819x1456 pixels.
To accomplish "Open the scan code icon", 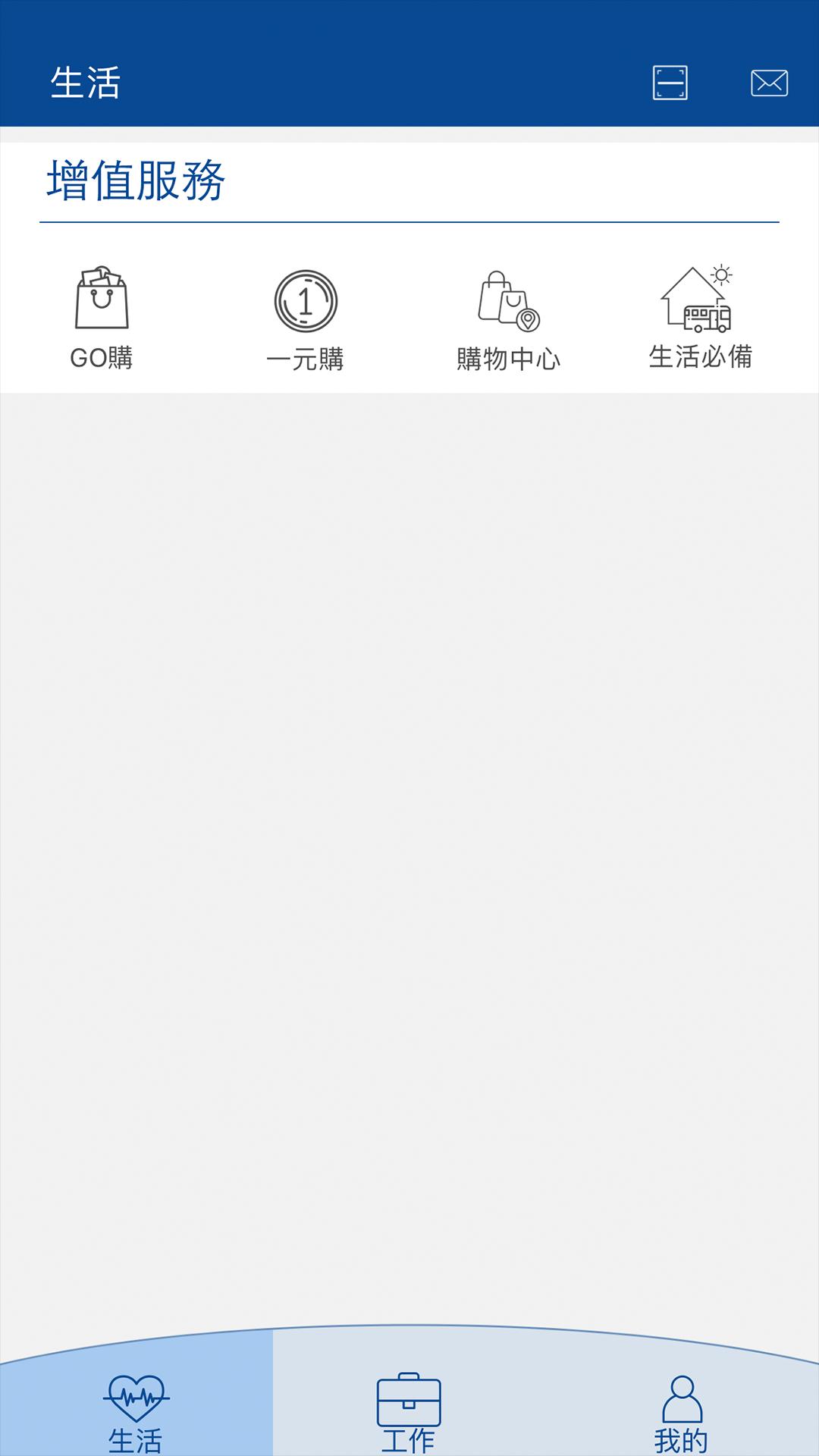I will coord(670,83).
